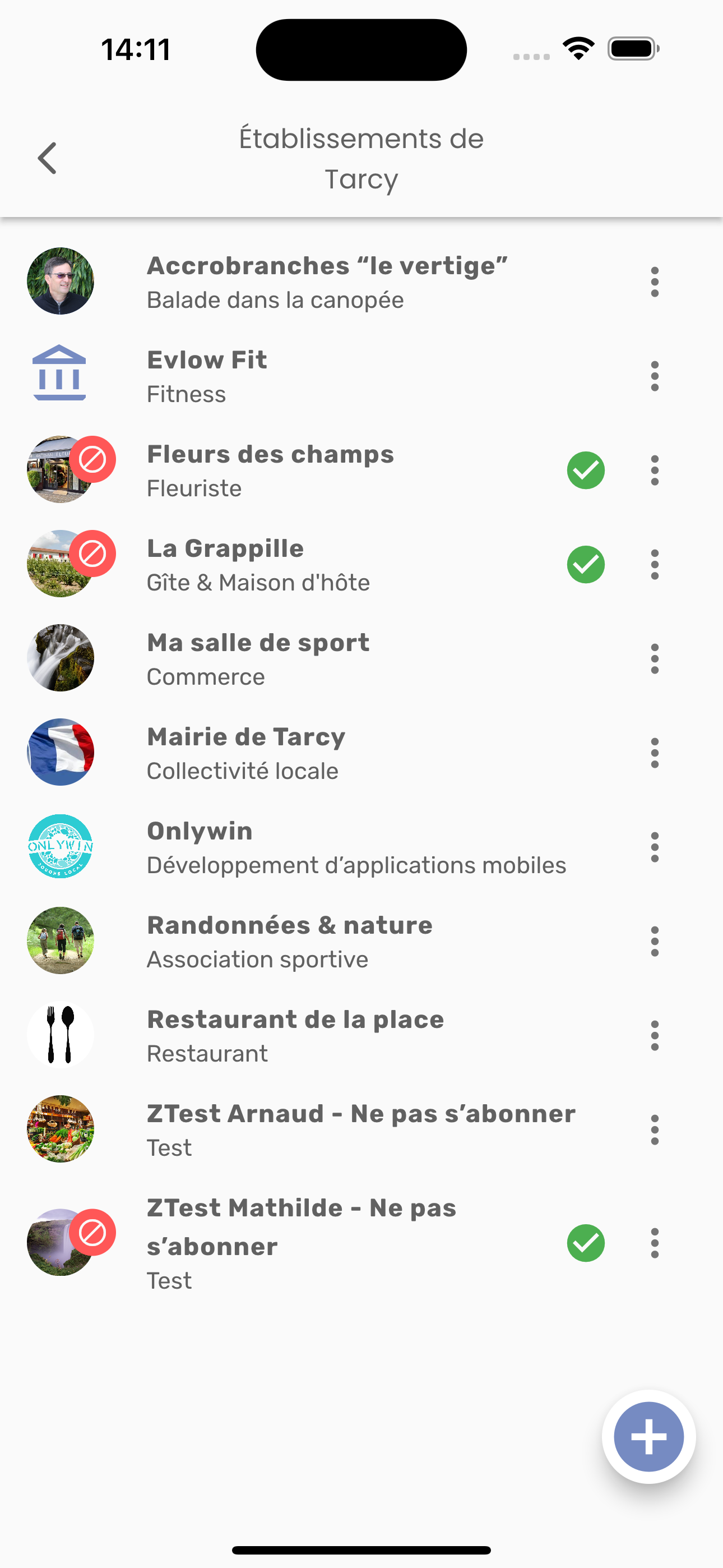Show options for Mairie de Tarcy
723x1568 pixels.
click(x=654, y=753)
